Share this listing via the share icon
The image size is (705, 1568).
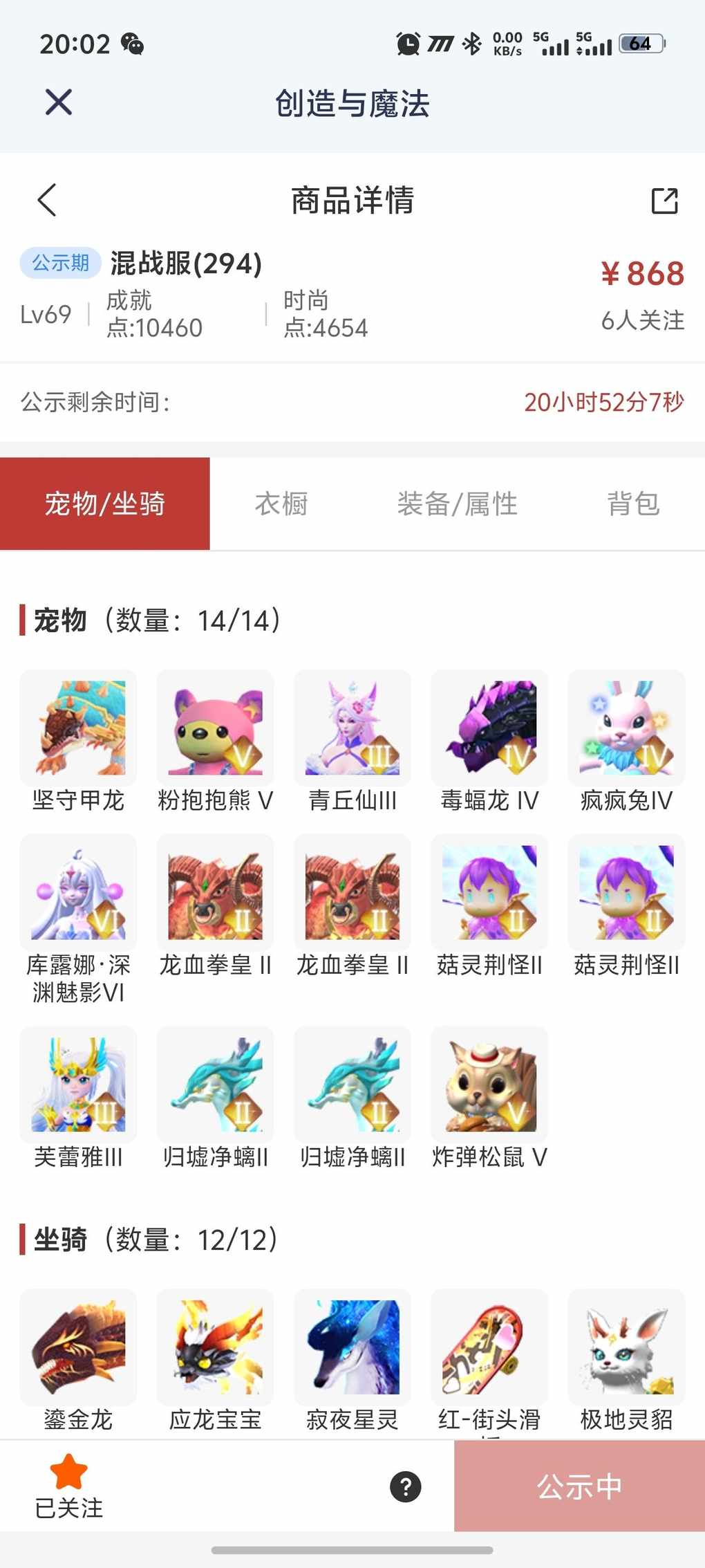664,201
